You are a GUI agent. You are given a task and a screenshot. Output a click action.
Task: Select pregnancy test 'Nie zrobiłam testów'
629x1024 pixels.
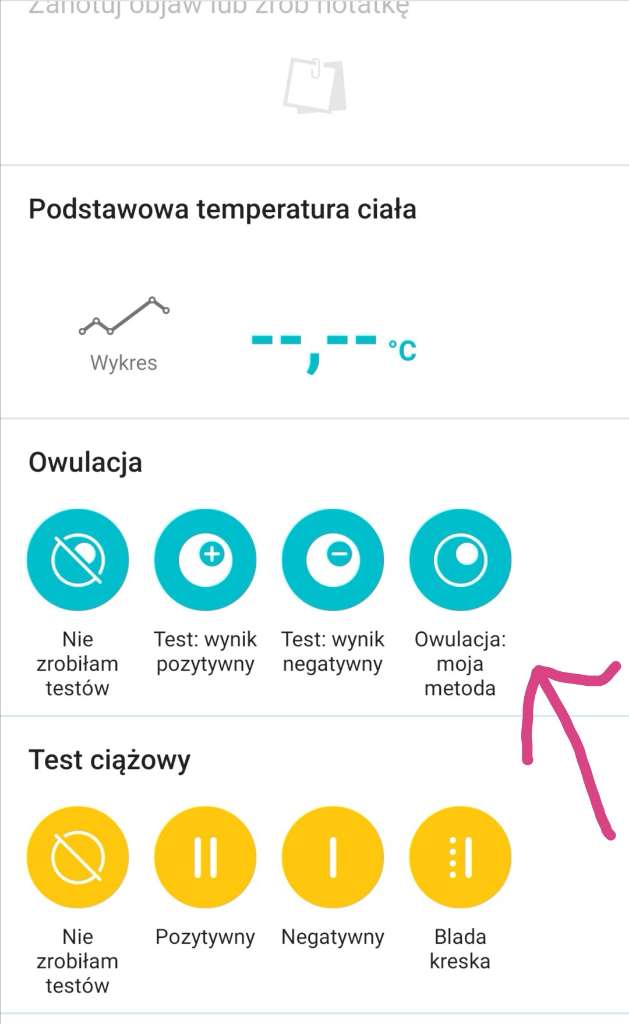pos(77,857)
